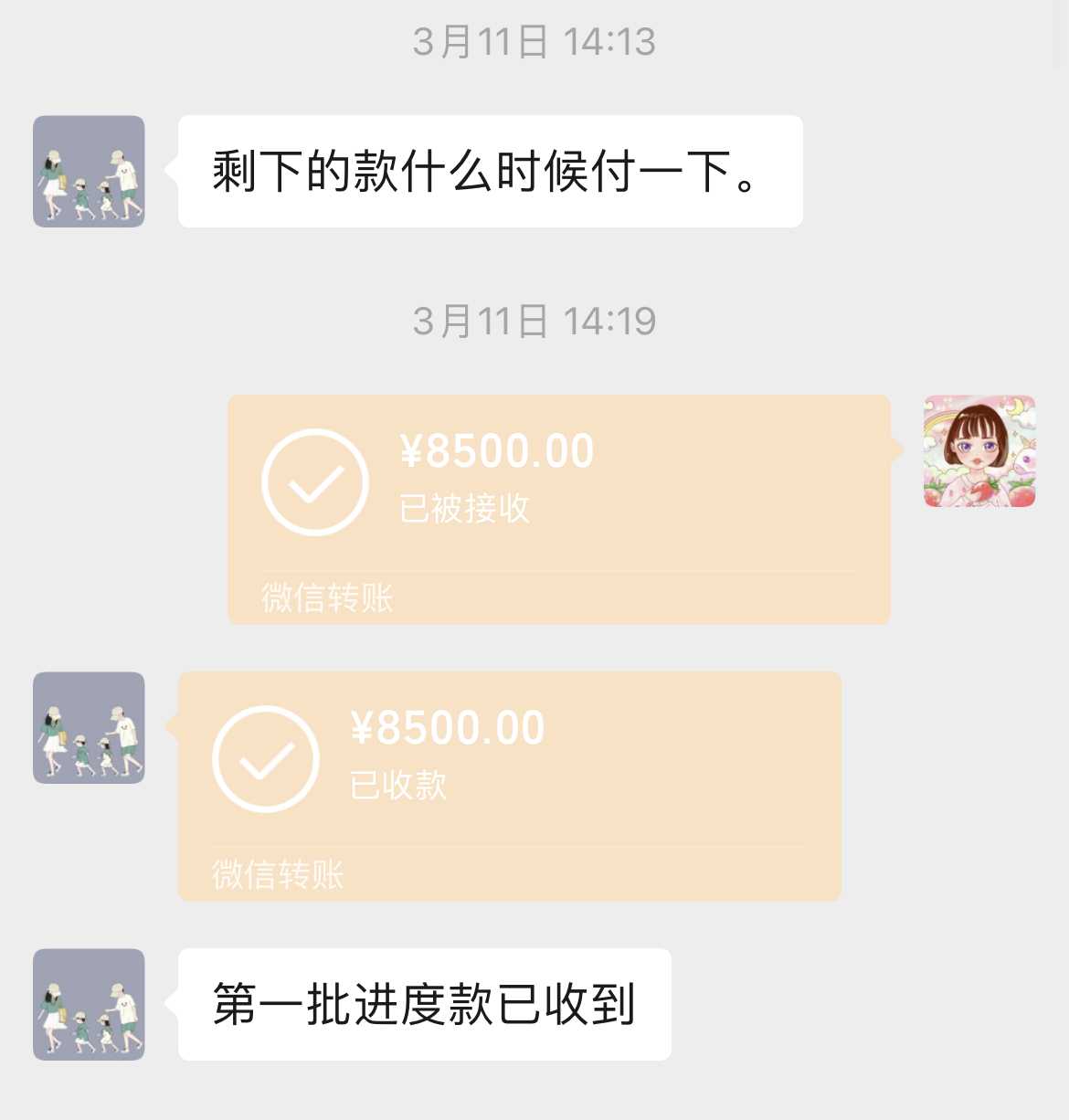Open the ¥8500.00 transfer marked 已收款
Image resolution: width=1069 pixels, height=1120 pixels.
click(x=509, y=786)
